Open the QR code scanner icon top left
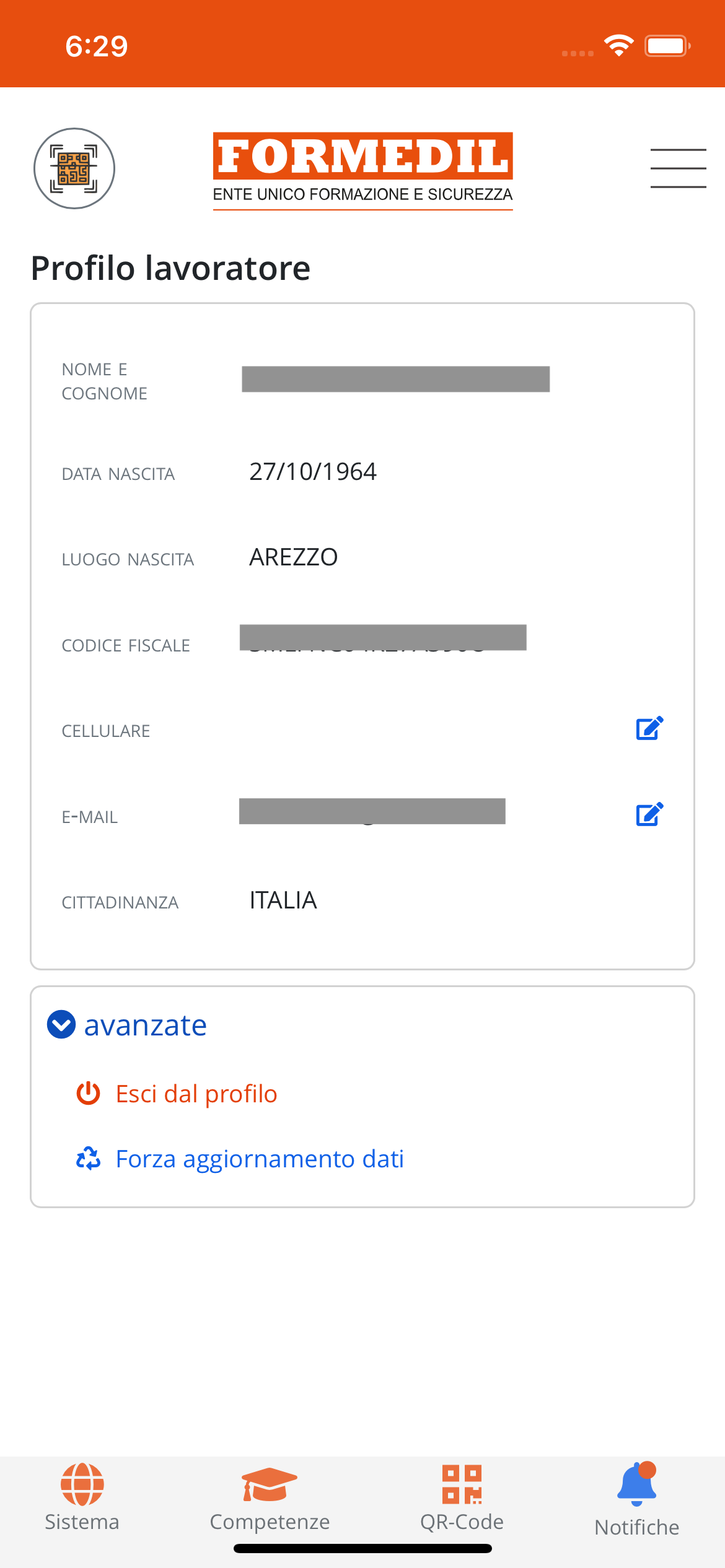Image resolution: width=725 pixels, height=1568 pixels. coord(74,168)
